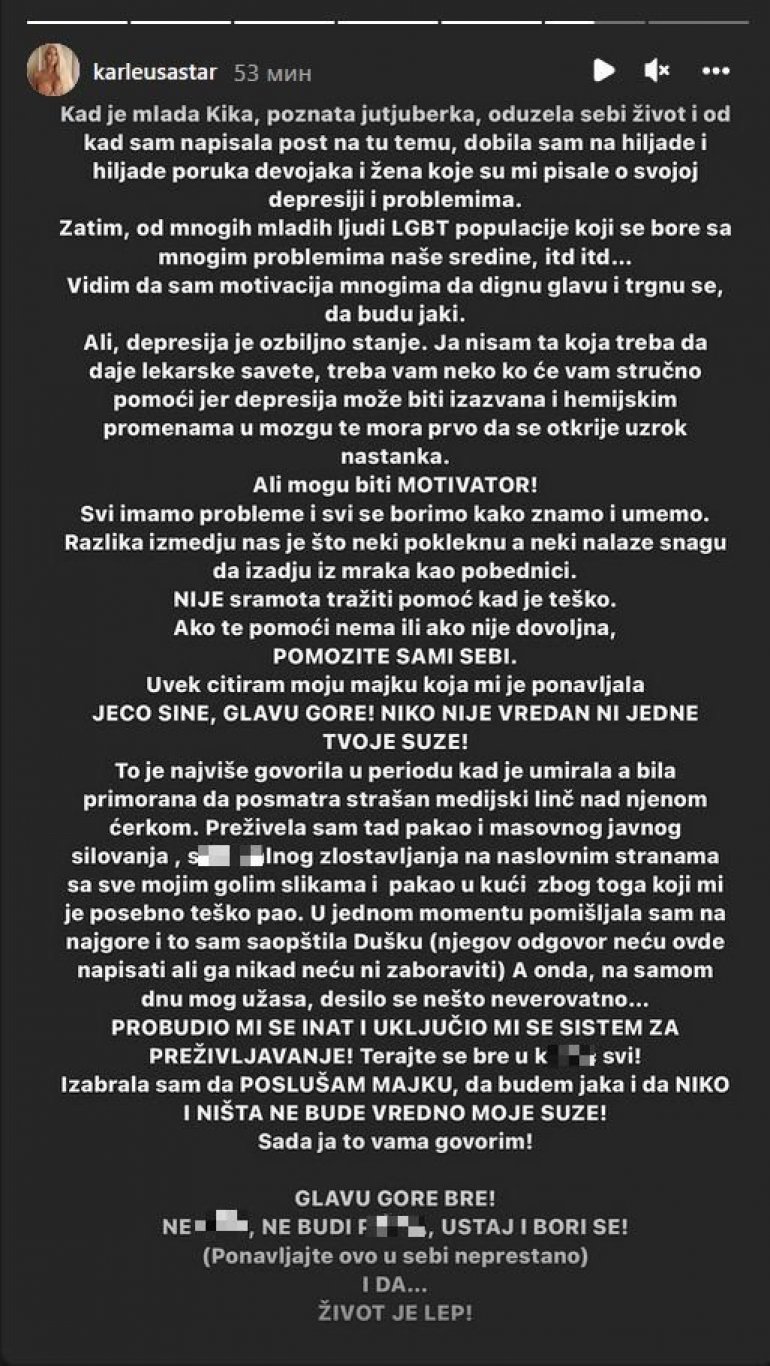The width and height of the screenshot is (770, 1366).
Task: Unmute the story sound
Action: (657, 70)
